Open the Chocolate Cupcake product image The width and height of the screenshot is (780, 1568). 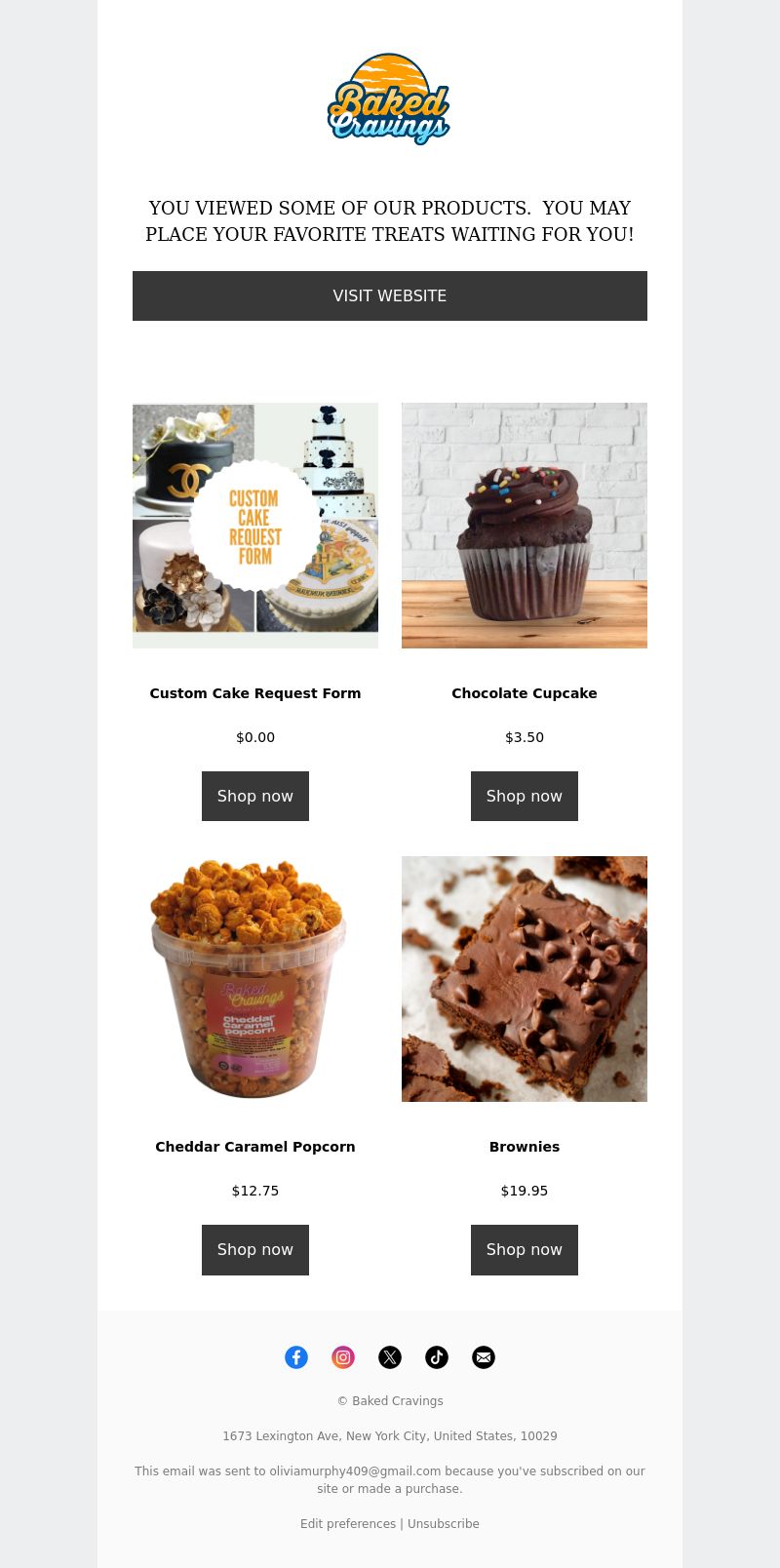[x=525, y=526]
